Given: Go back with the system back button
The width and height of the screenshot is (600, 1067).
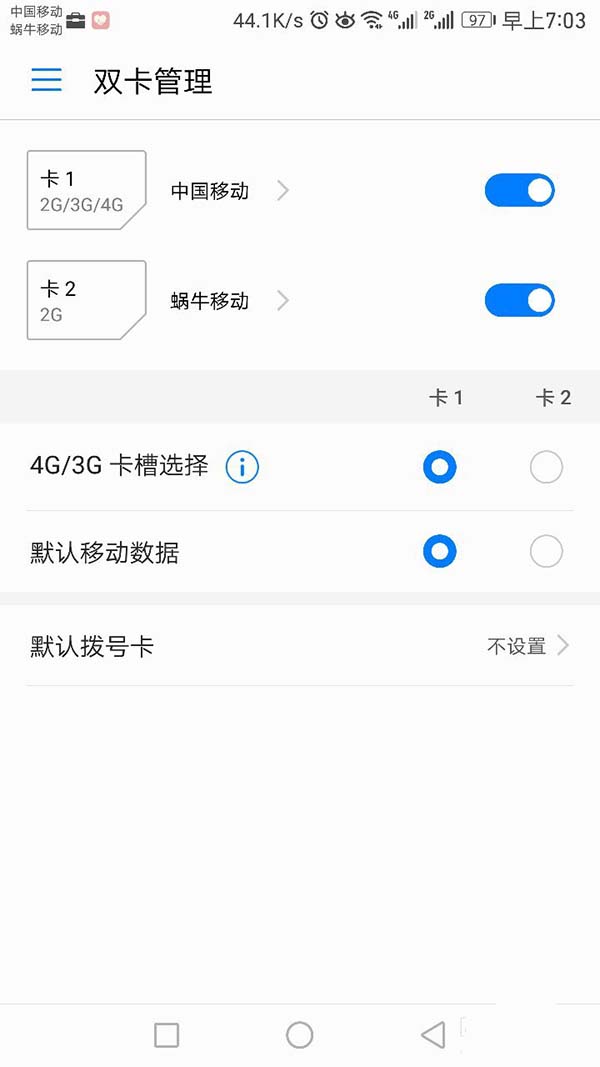Looking at the screenshot, I should click(433, 1035).
